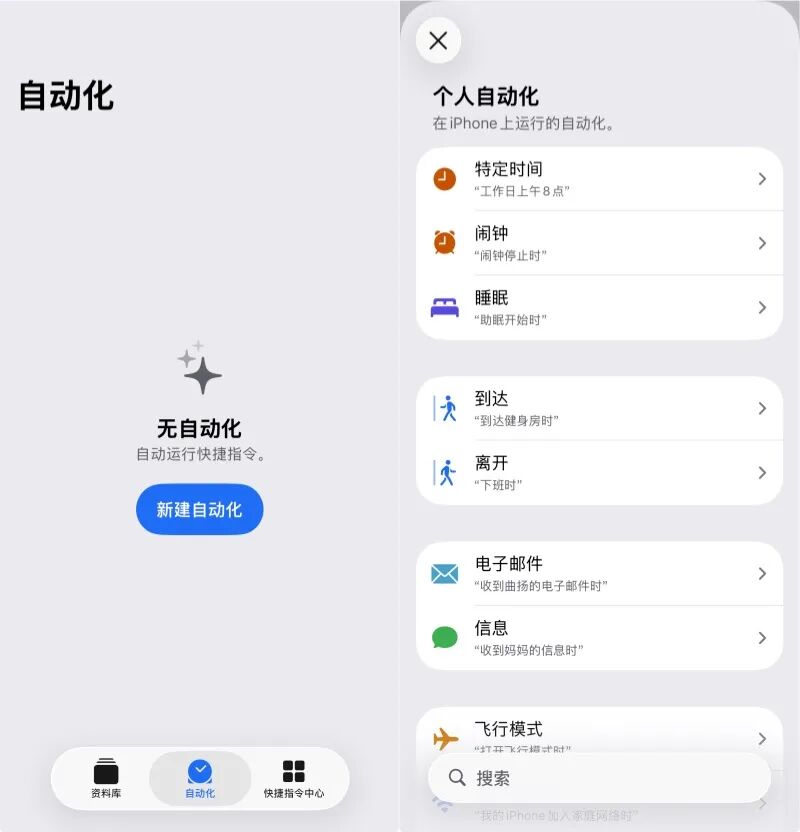The image size is (800, 832).
Task: Tap the 搜索 search field
Action: pos(599,778)
